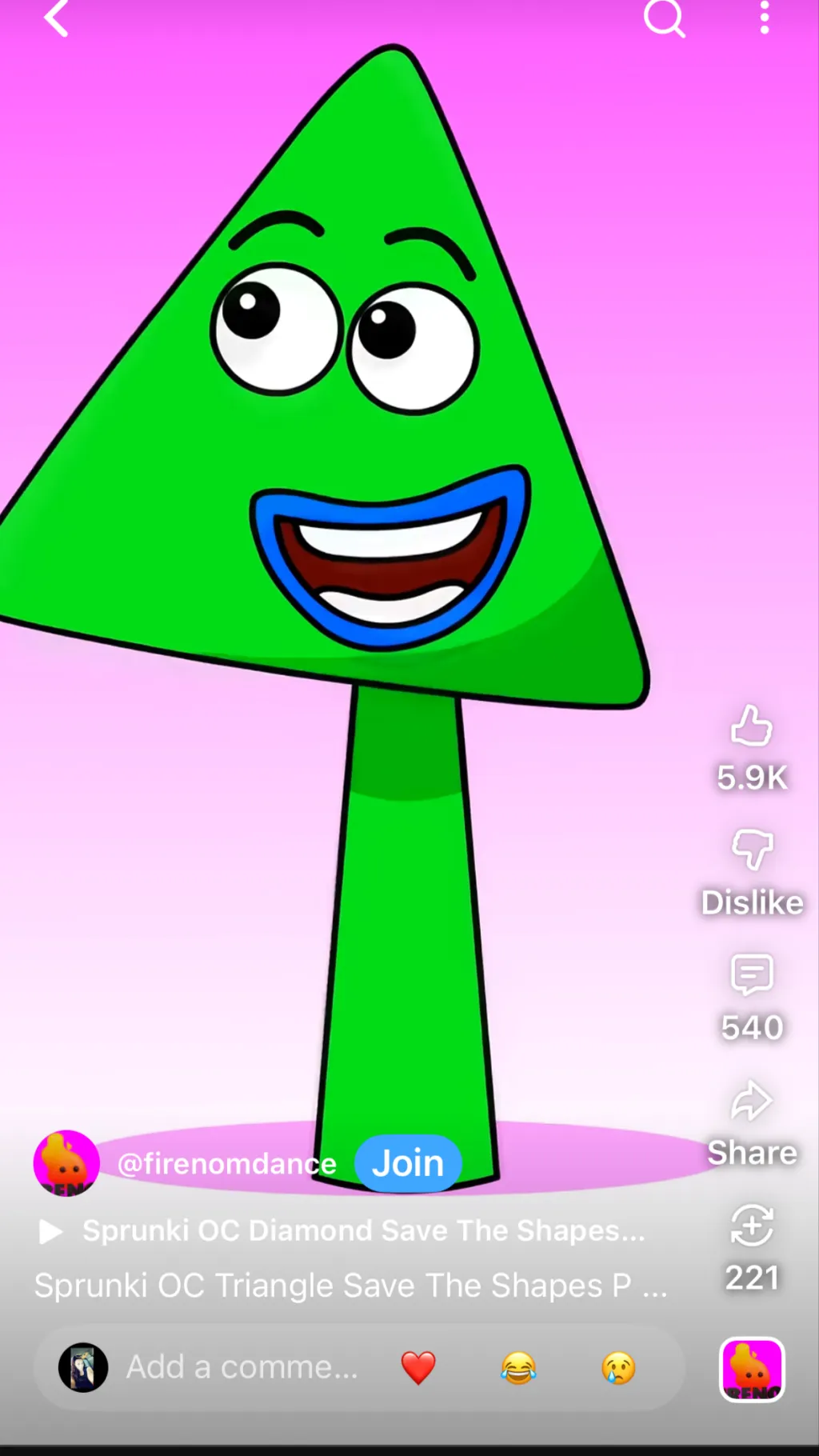
Task: Tap the Add a comment input field
Action: coord(240,1366)
